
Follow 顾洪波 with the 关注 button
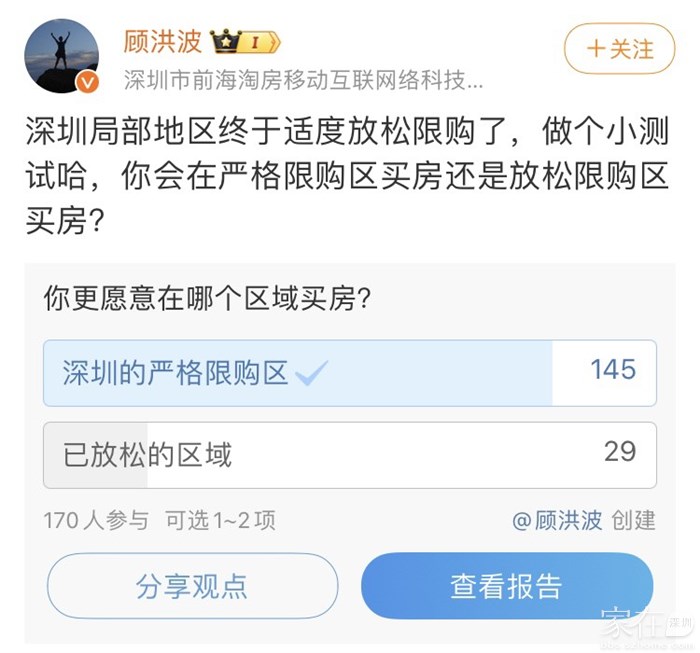621,48
